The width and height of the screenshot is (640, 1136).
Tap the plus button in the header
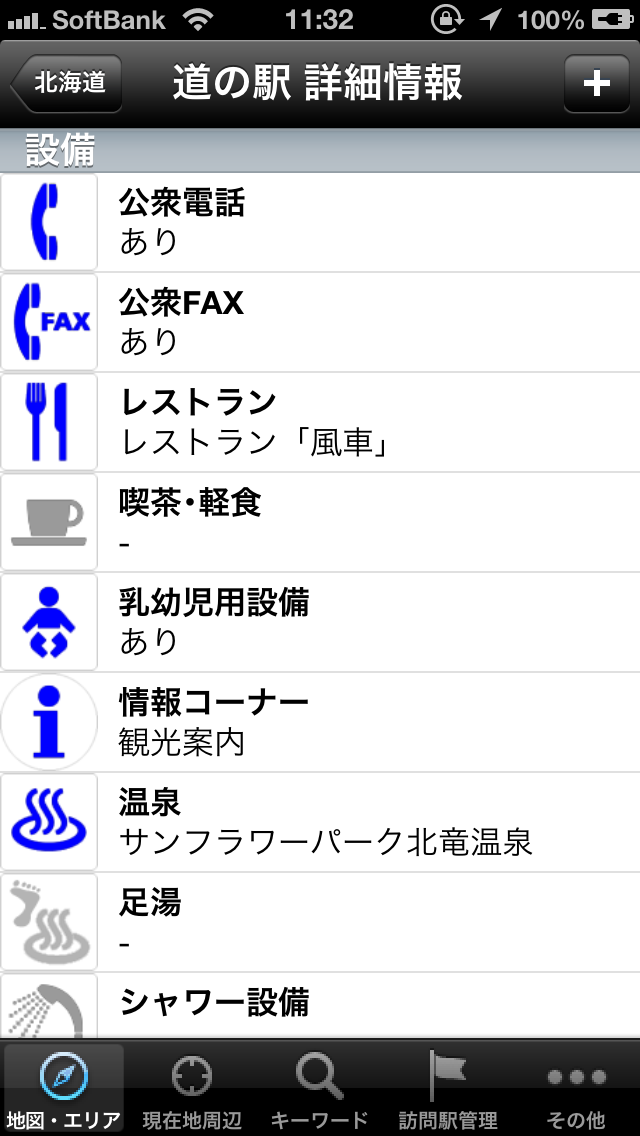(x=596, y=83)
